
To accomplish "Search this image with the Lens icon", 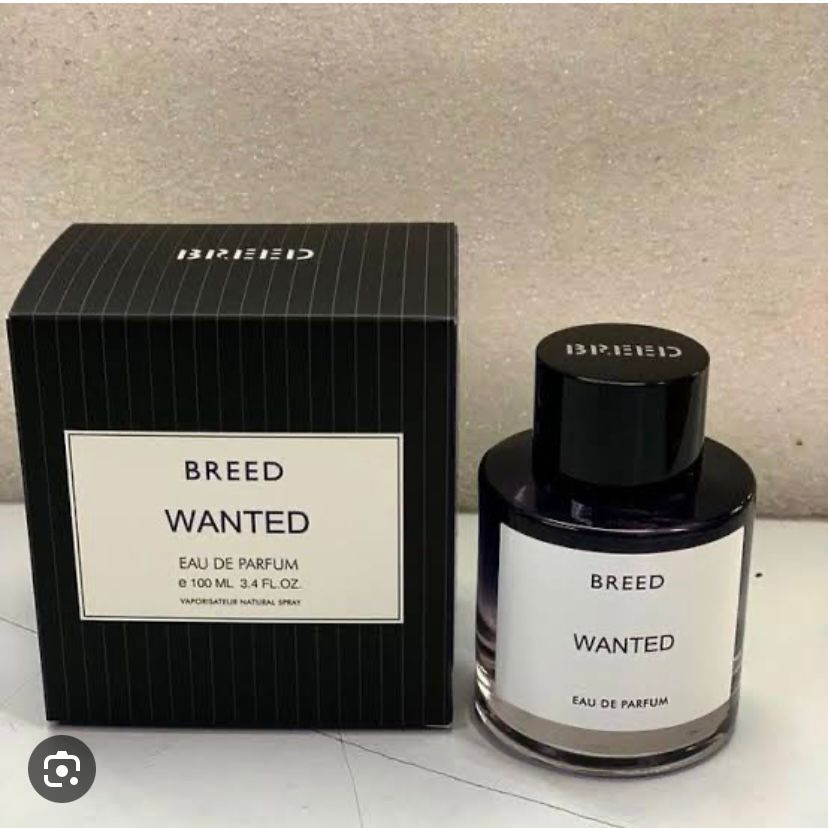I will click(x=62, y=768).
